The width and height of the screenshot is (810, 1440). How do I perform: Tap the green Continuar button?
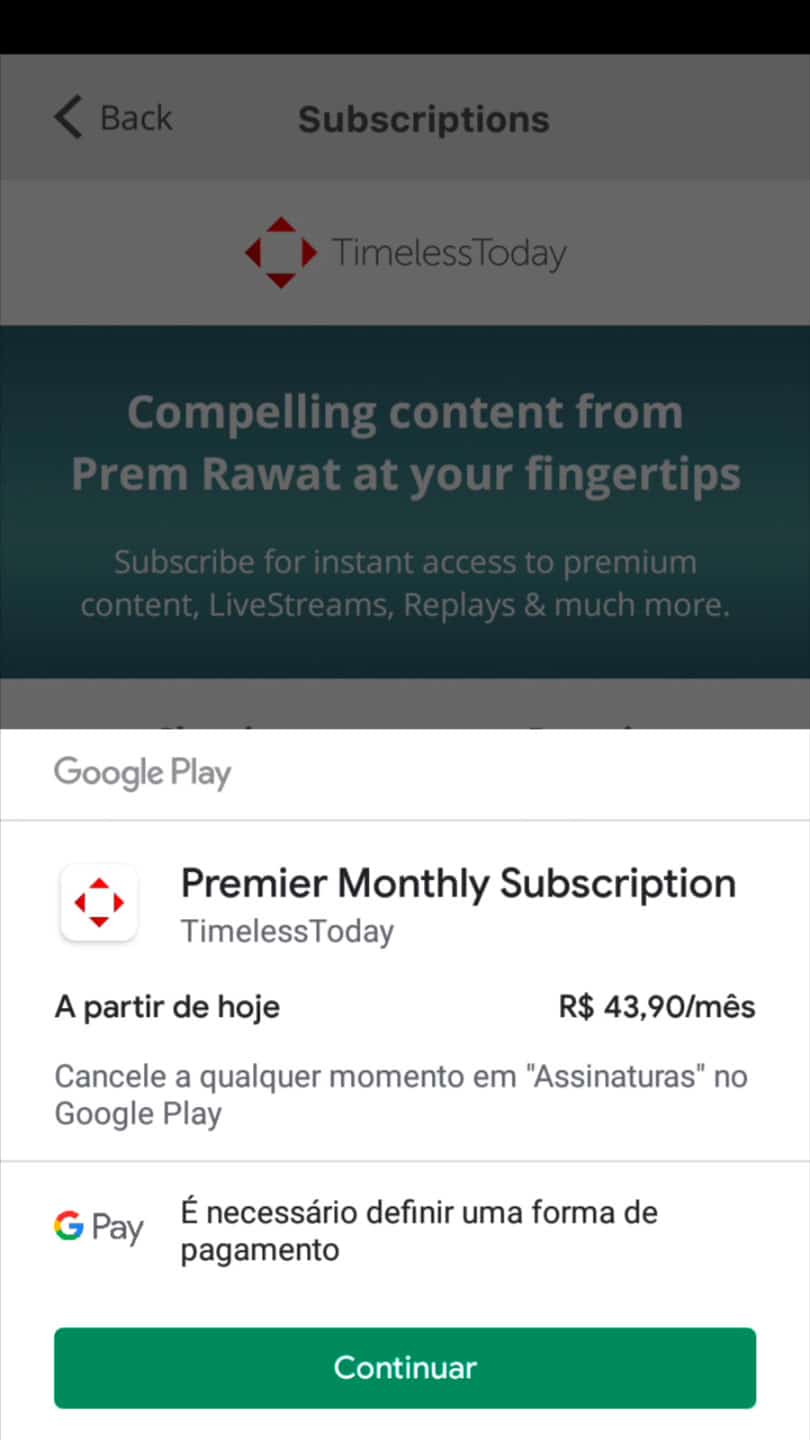point(405,1367)
